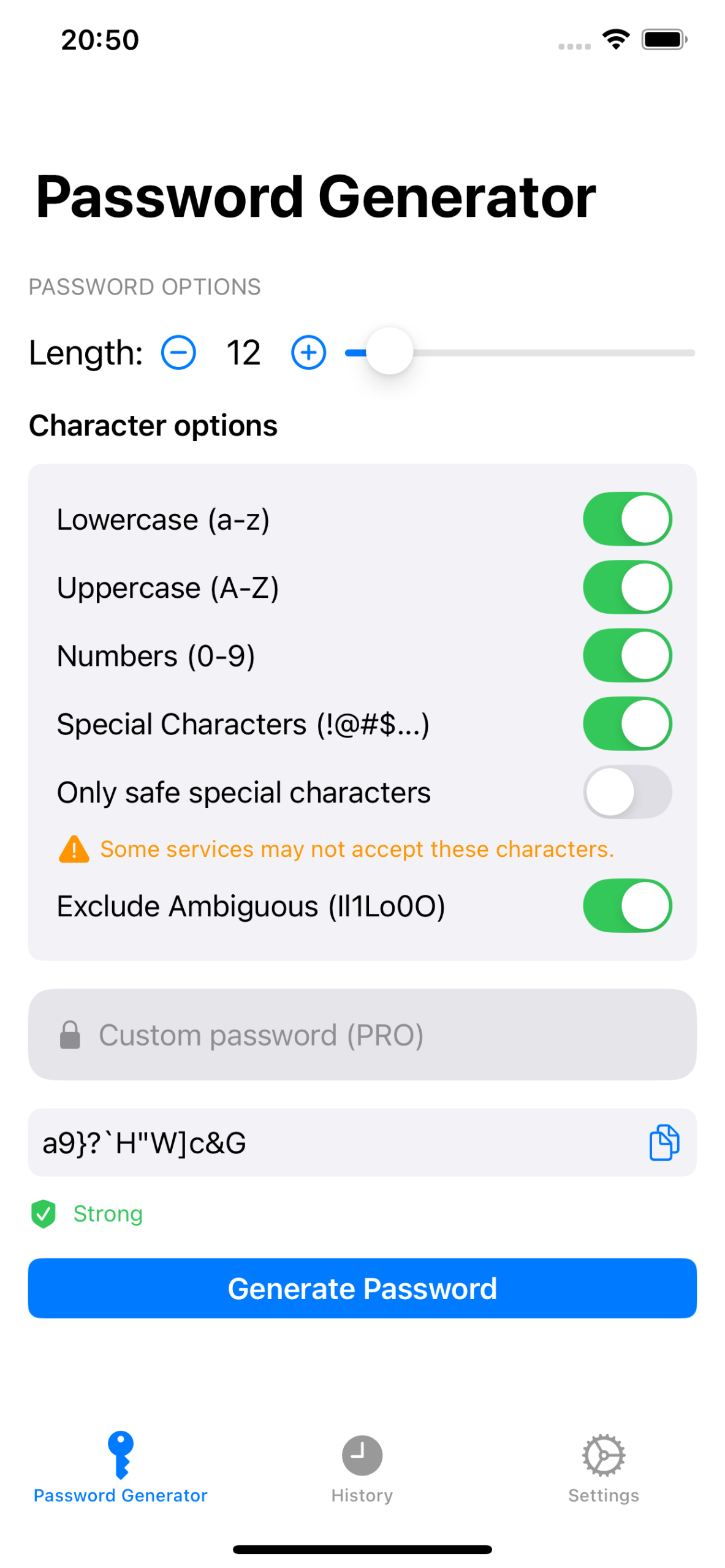Image resolution: width=725 pixels, height=1568 pixels.
Task: Turn off Exclude Ambiguous option
Action: click(627, 906)
